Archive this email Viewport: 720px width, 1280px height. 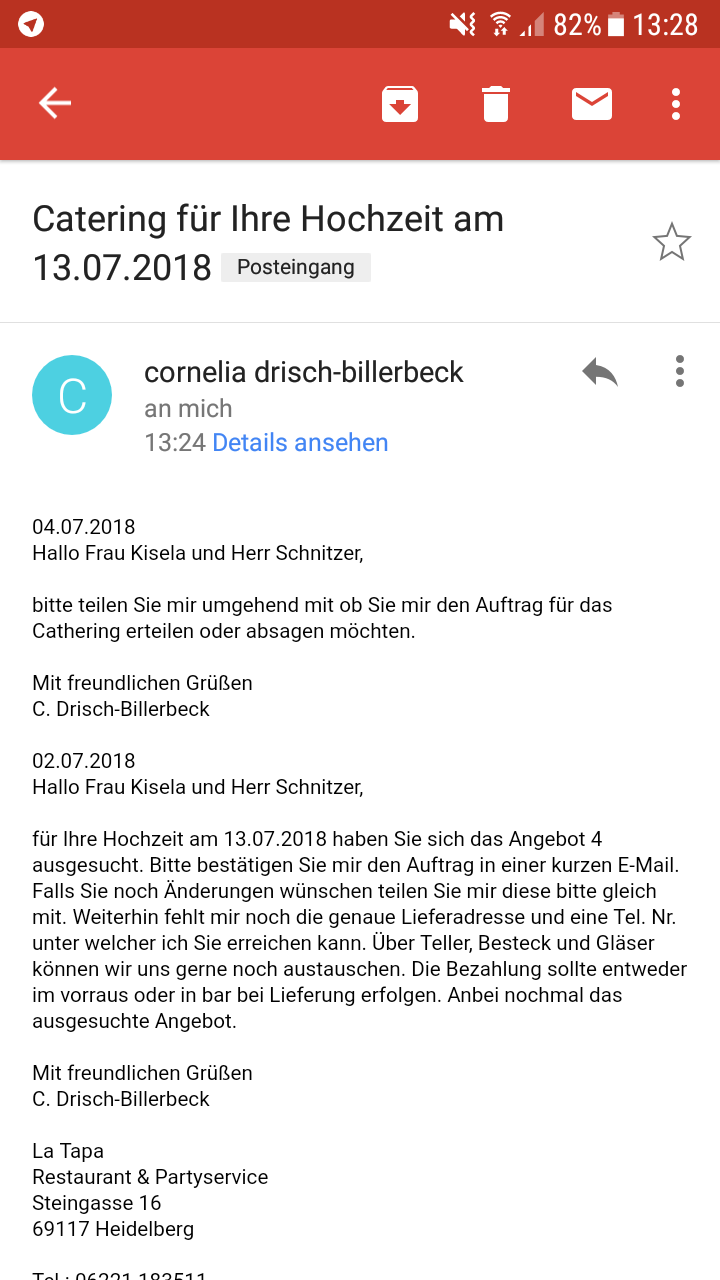400,103
